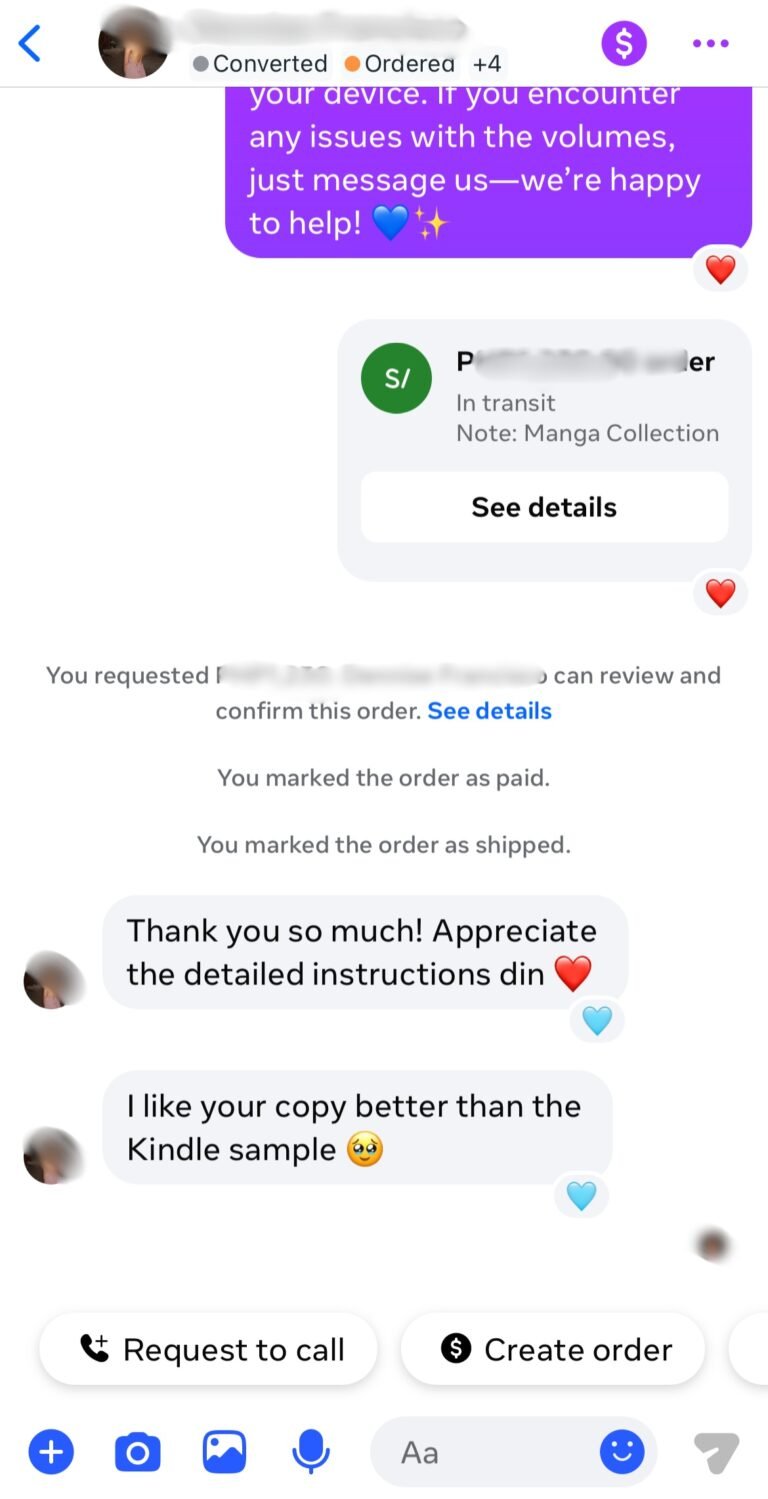
Task: Open the three-dot overflow menu
Action: pyautogui.click(x=711, y=43)
